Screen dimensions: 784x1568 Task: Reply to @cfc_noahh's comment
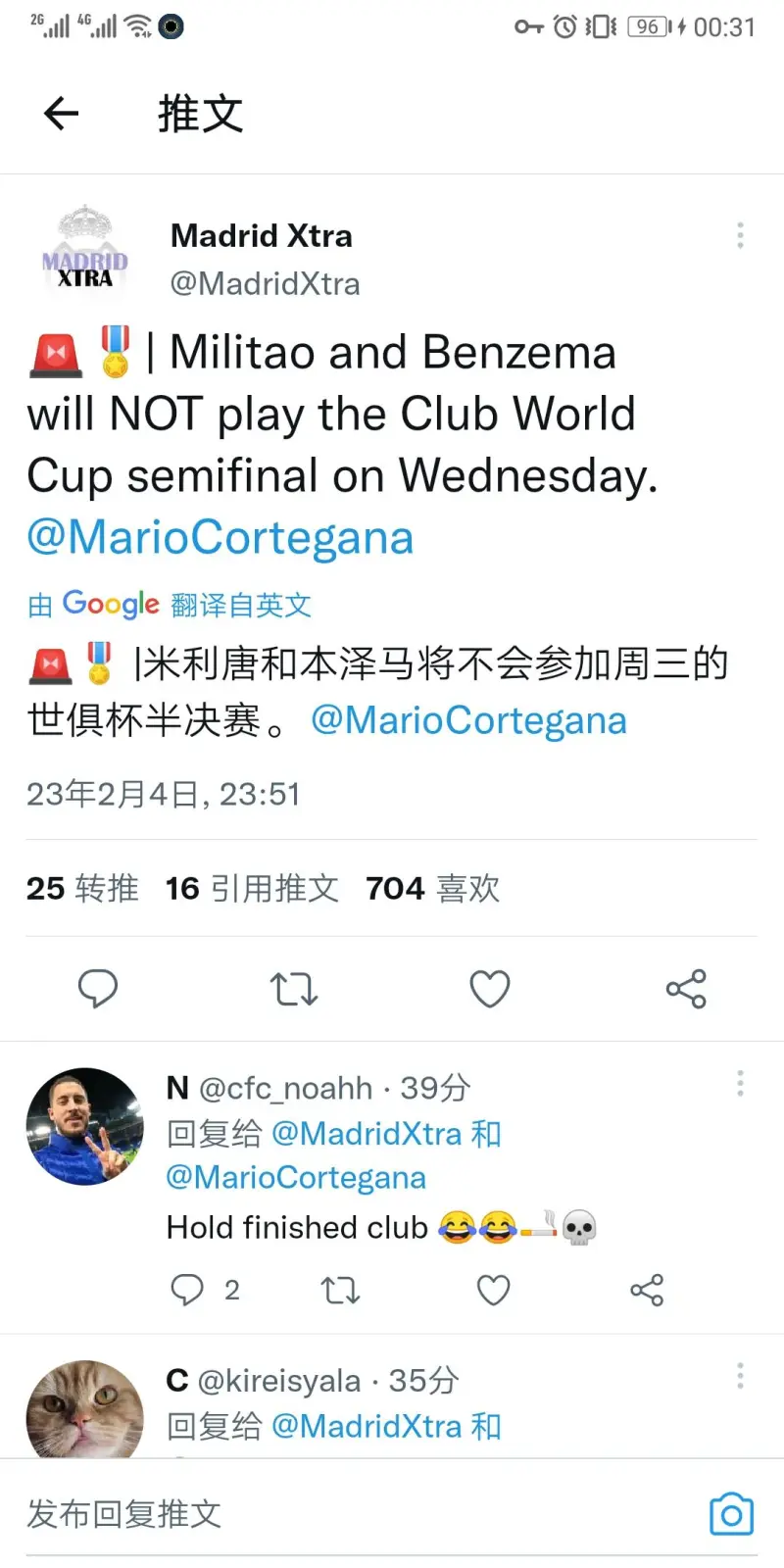[x=187, y=1290]
